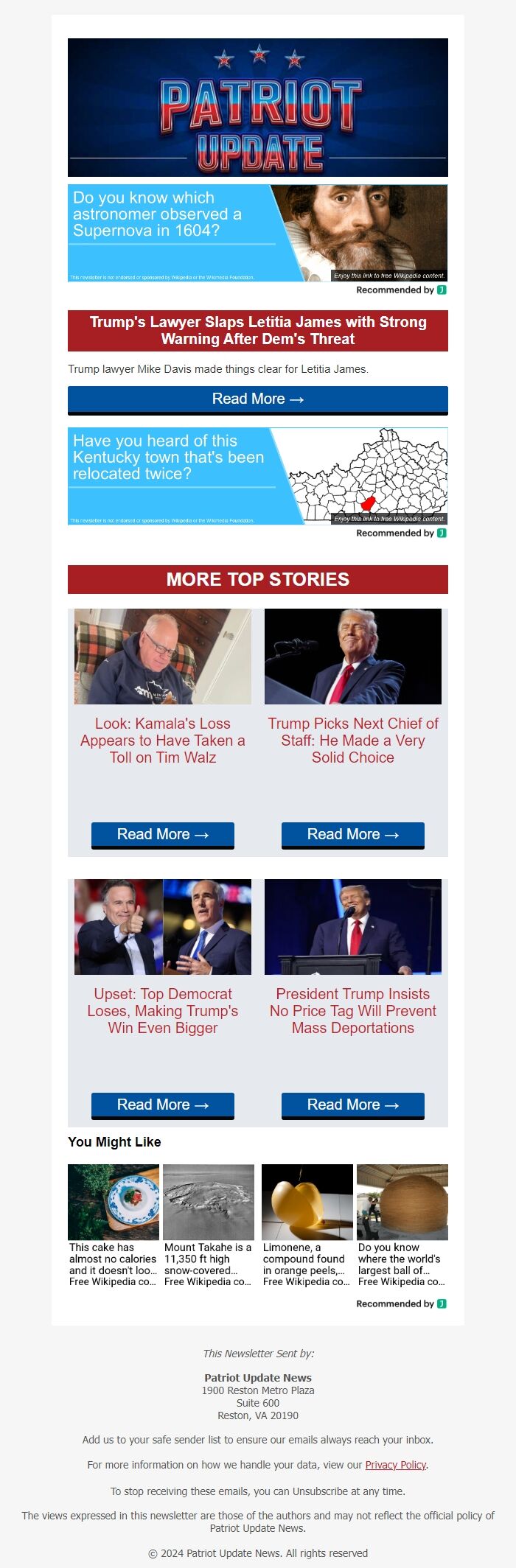View the Privacy Policy link

coord(396,1465)
